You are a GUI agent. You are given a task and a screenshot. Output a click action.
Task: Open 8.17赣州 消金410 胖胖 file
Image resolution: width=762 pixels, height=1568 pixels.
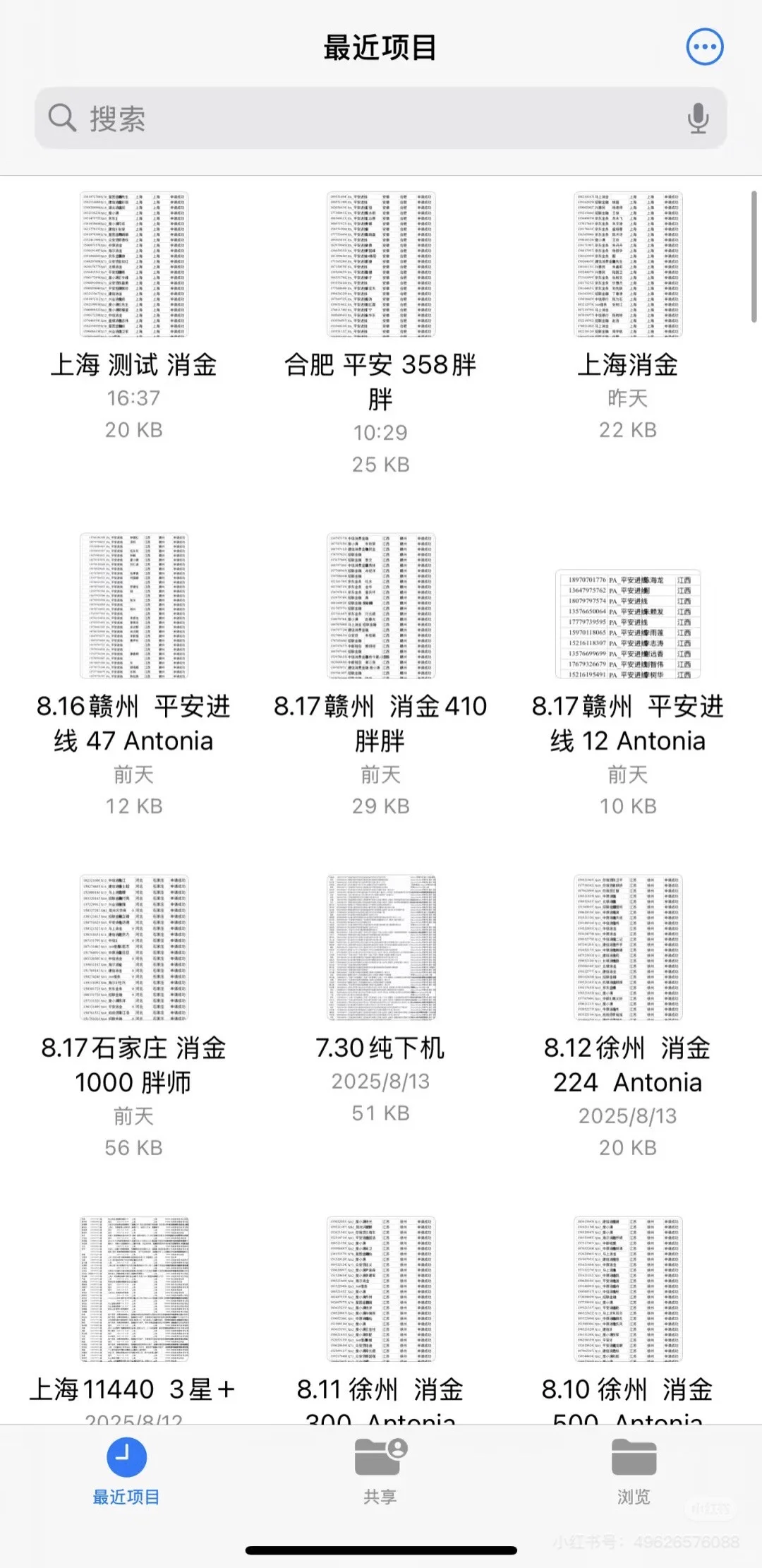[x=381, y=606]
